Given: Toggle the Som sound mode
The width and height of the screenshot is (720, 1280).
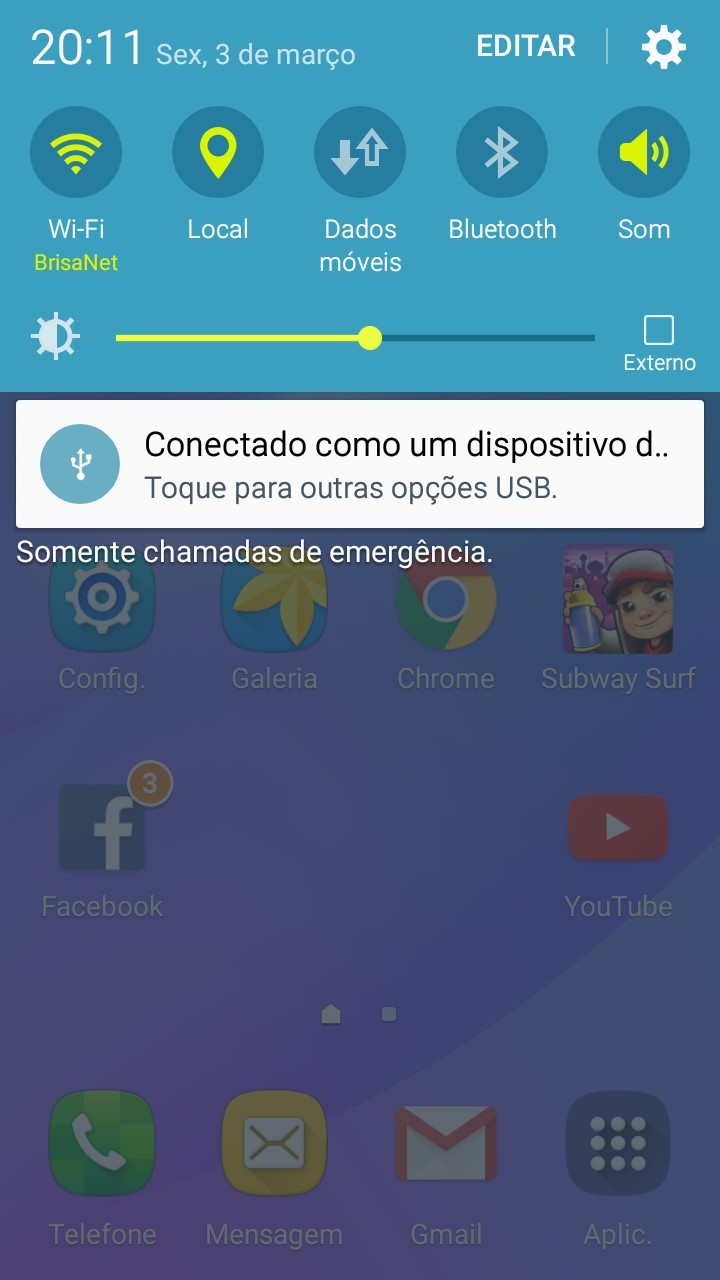Looking at the screenshot, I should coord(644,152).
